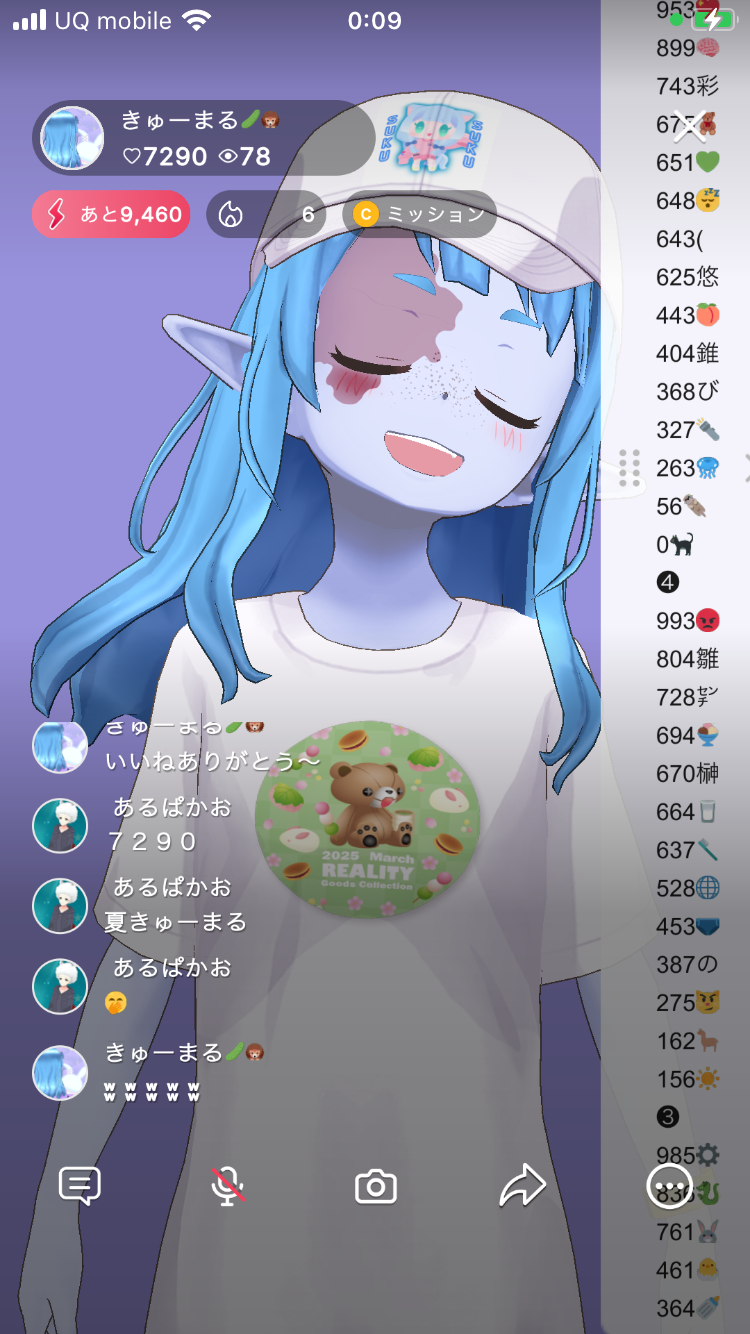Tap the あと9,460 gauge chip
This screenshot has height=1334, width=750.
pos(111,214)
